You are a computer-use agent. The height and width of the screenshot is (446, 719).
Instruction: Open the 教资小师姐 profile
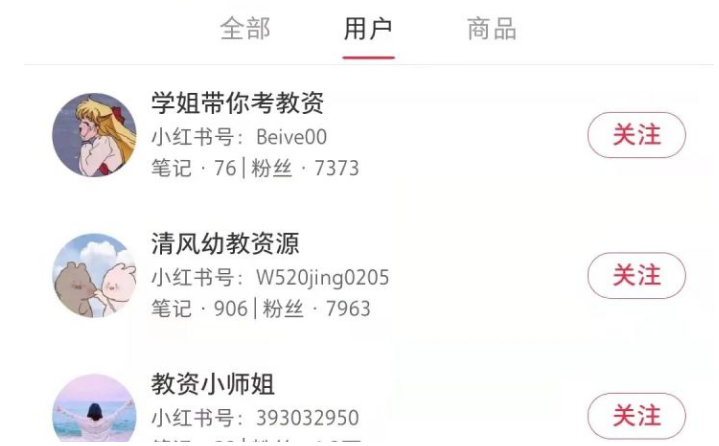212,385
